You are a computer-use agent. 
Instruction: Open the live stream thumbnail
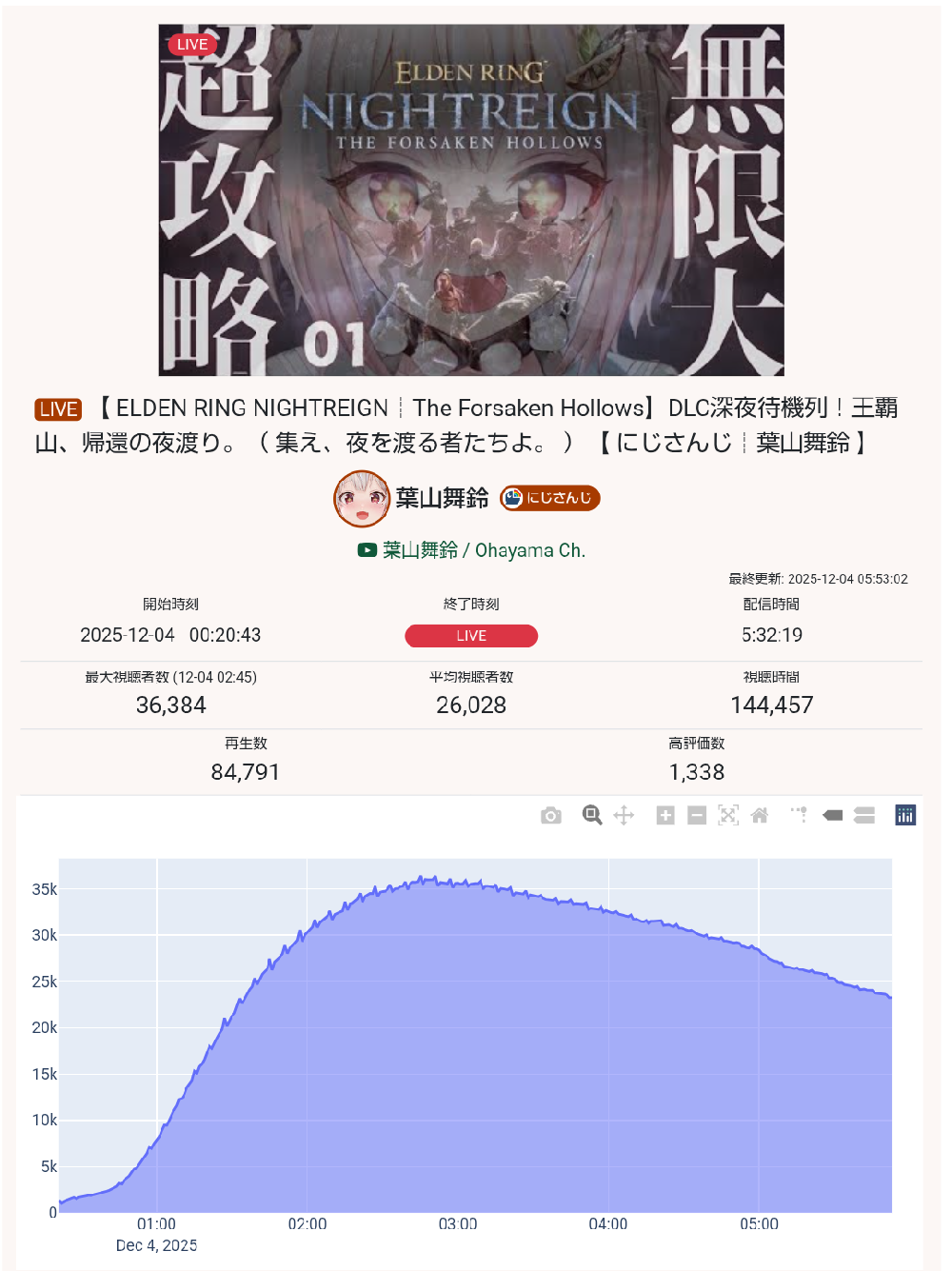pyautogui.click(x=471, y=200)
